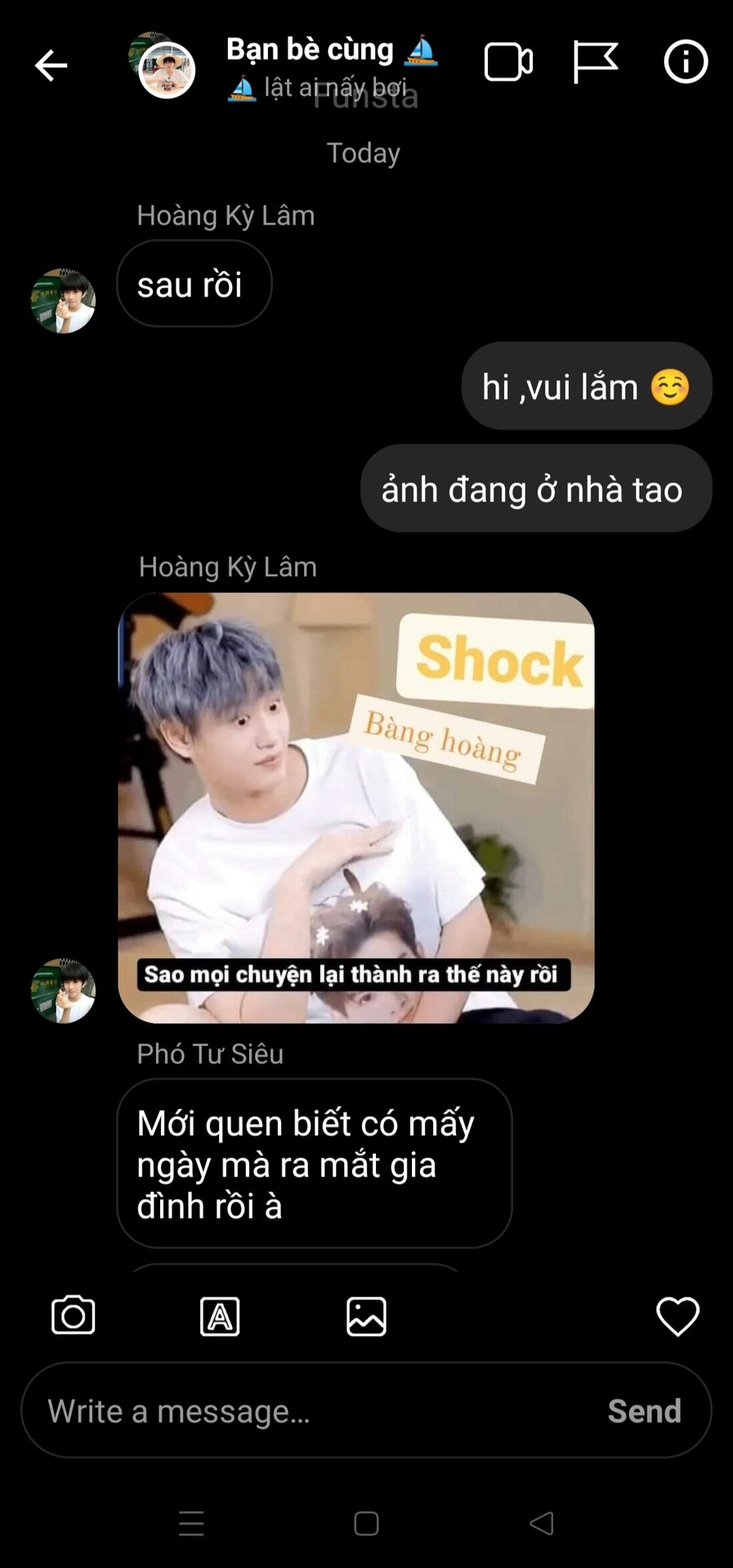Focus the Write a message field
733x1568 pixels.
[311, 1410]
